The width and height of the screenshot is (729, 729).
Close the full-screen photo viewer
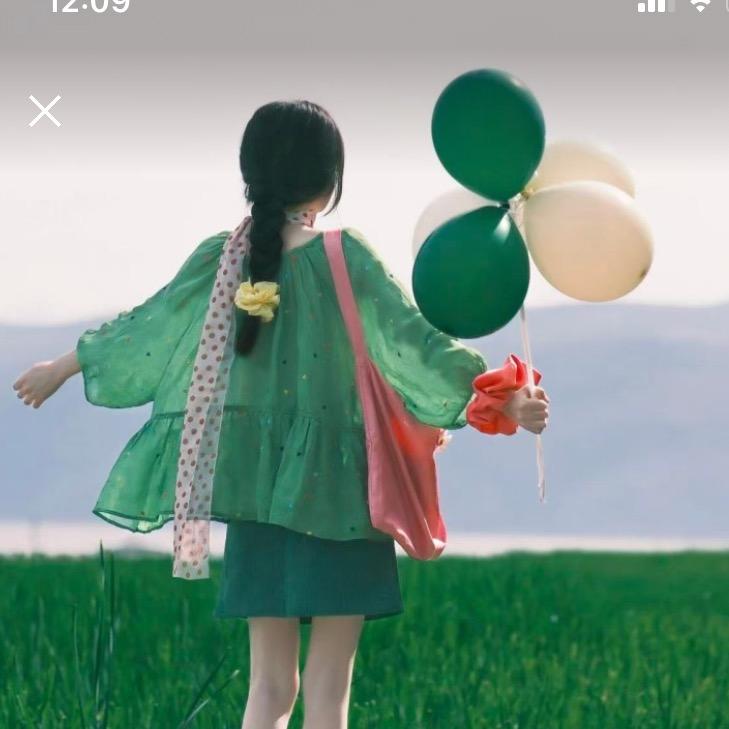coord(45,111)
